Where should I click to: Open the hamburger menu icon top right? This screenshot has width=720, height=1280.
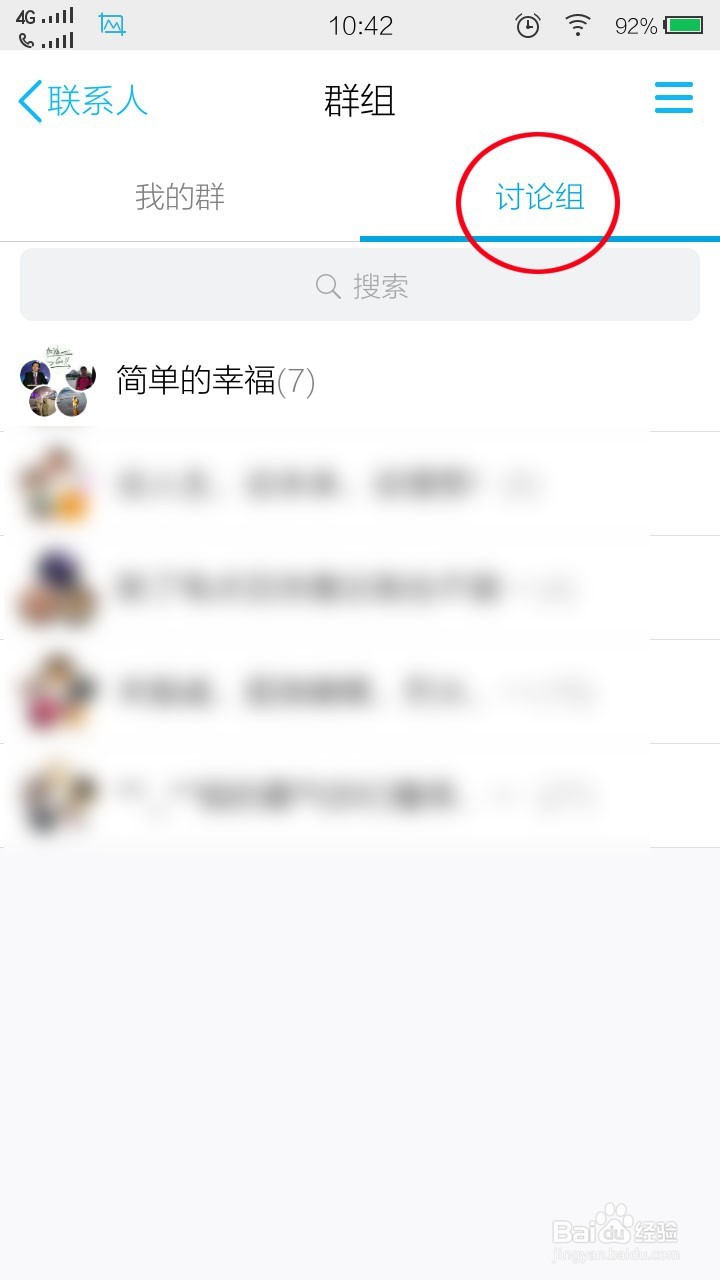(x=673, y=98)
